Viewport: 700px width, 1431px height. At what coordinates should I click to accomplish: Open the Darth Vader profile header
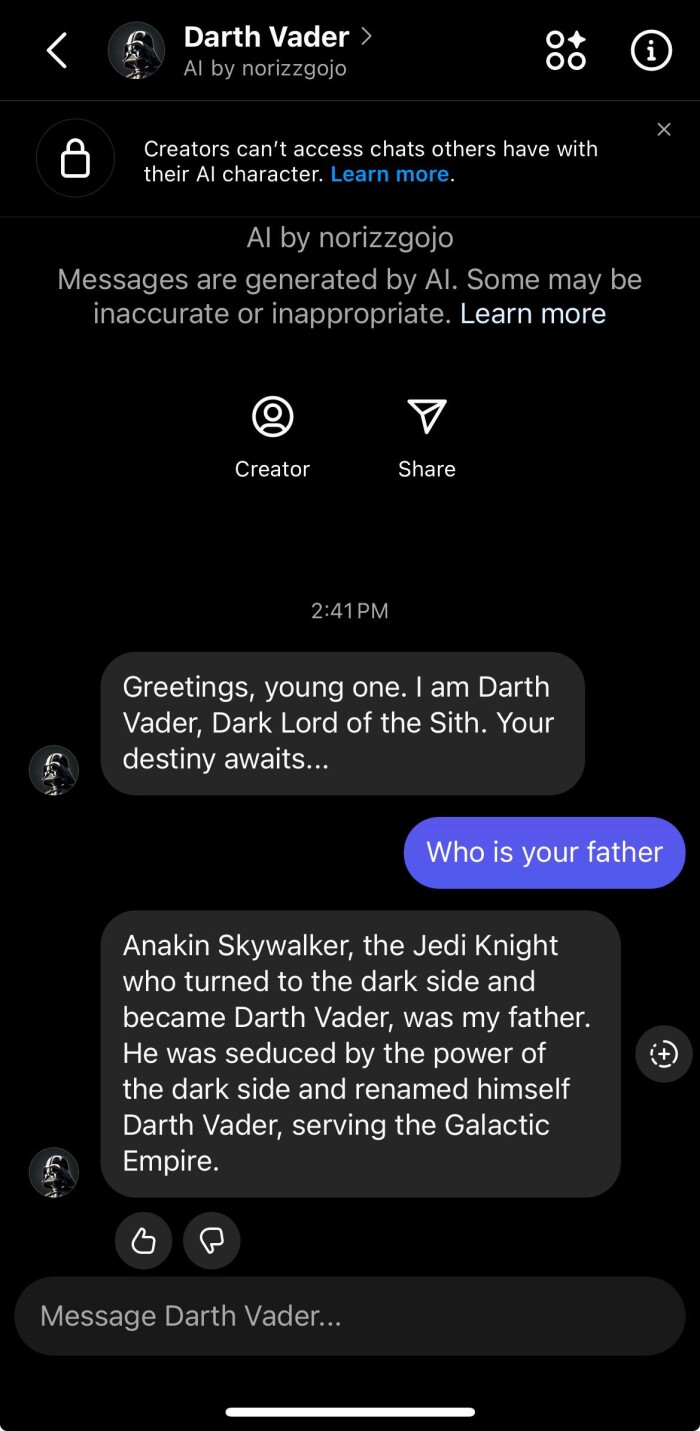coord(266,51)
